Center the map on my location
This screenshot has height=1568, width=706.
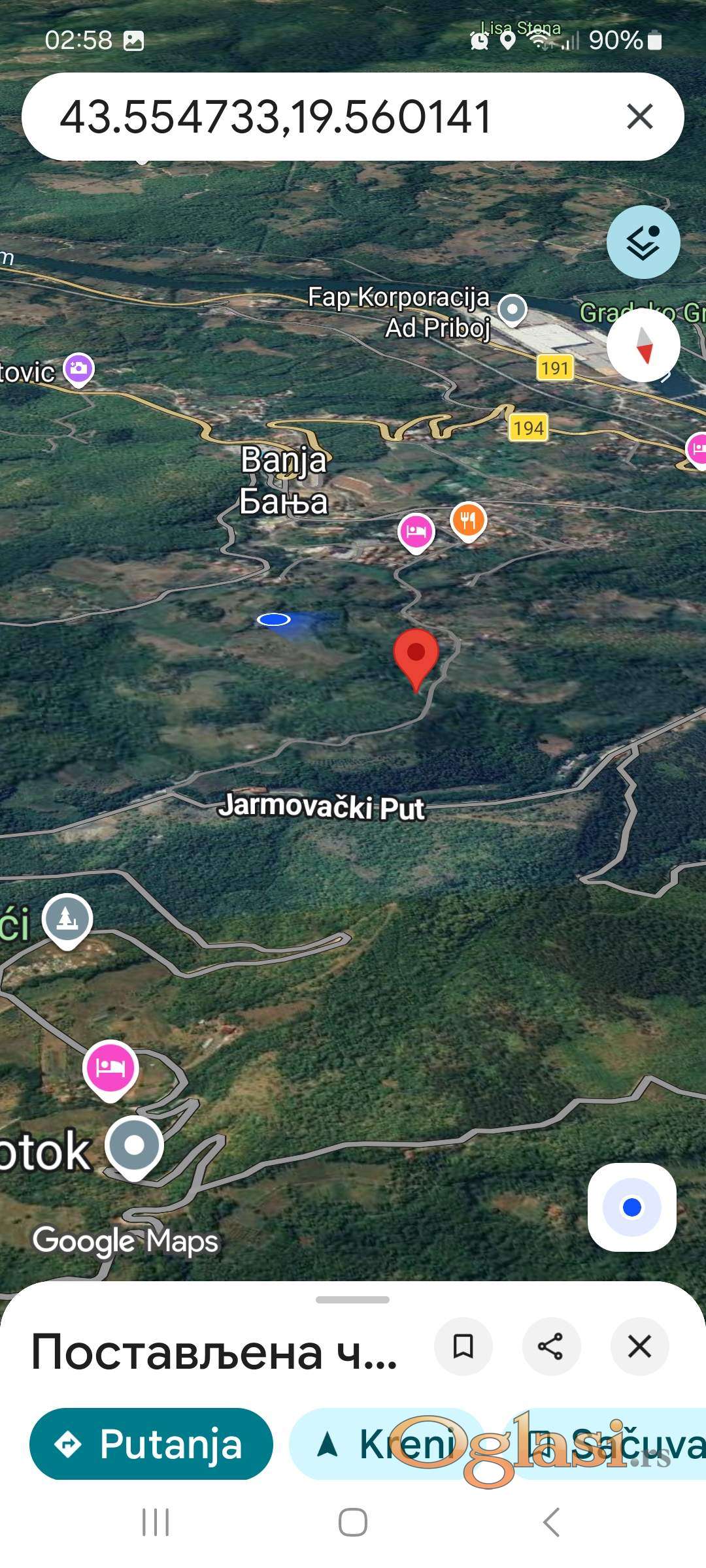631,1207
